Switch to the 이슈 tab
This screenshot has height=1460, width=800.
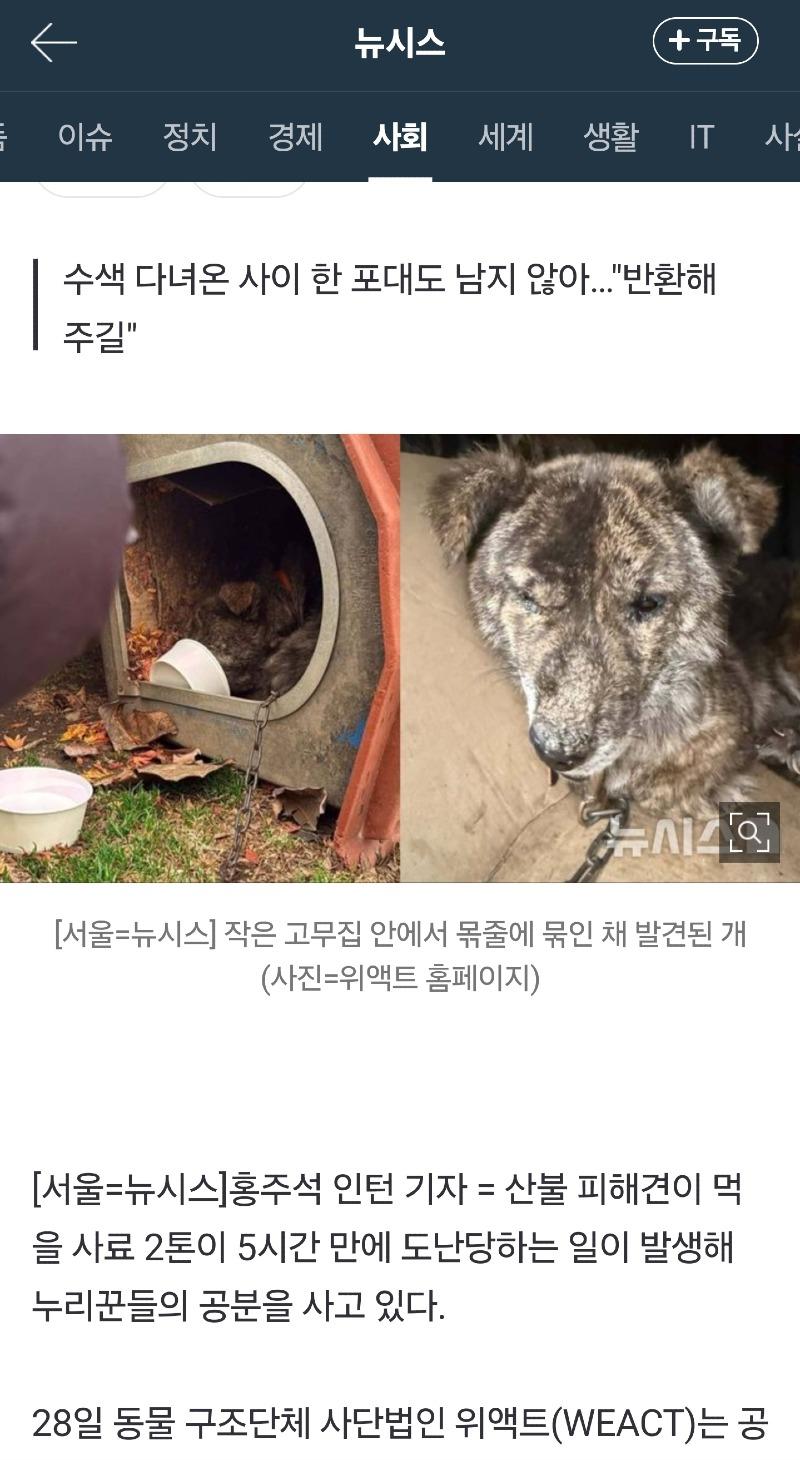coord(85,136)
